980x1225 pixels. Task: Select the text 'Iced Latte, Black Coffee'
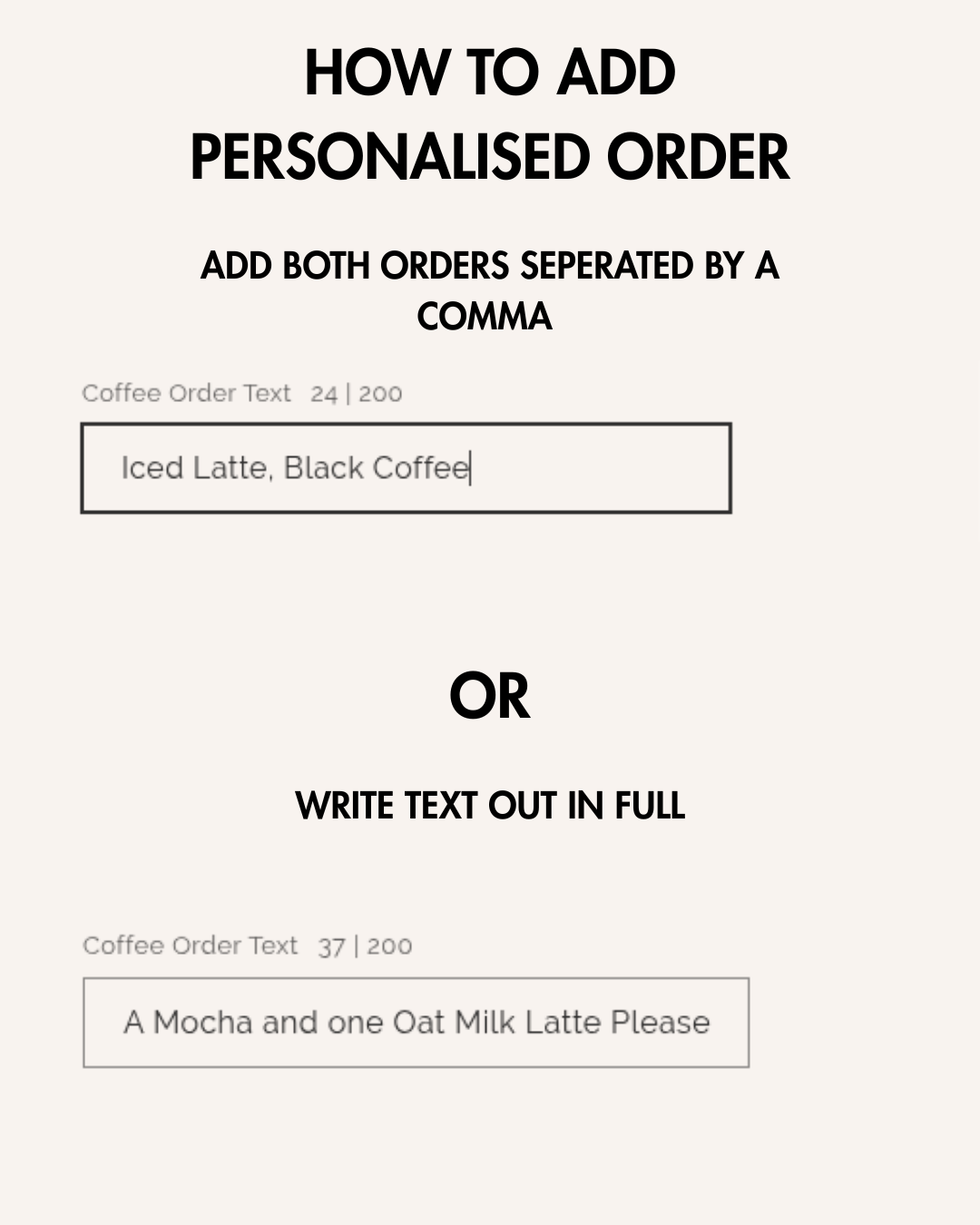[292, 467]
